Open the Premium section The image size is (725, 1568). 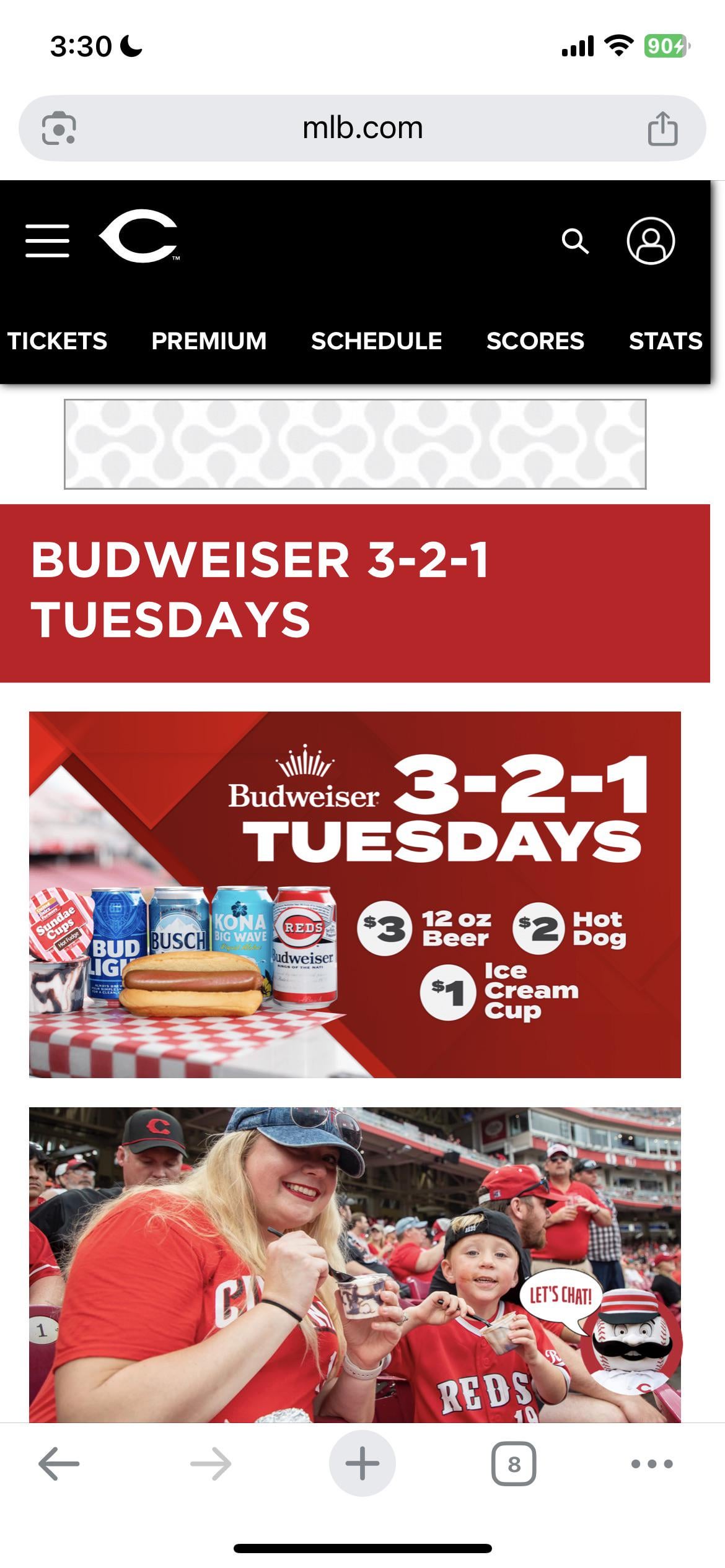click(x=209, y=341)
